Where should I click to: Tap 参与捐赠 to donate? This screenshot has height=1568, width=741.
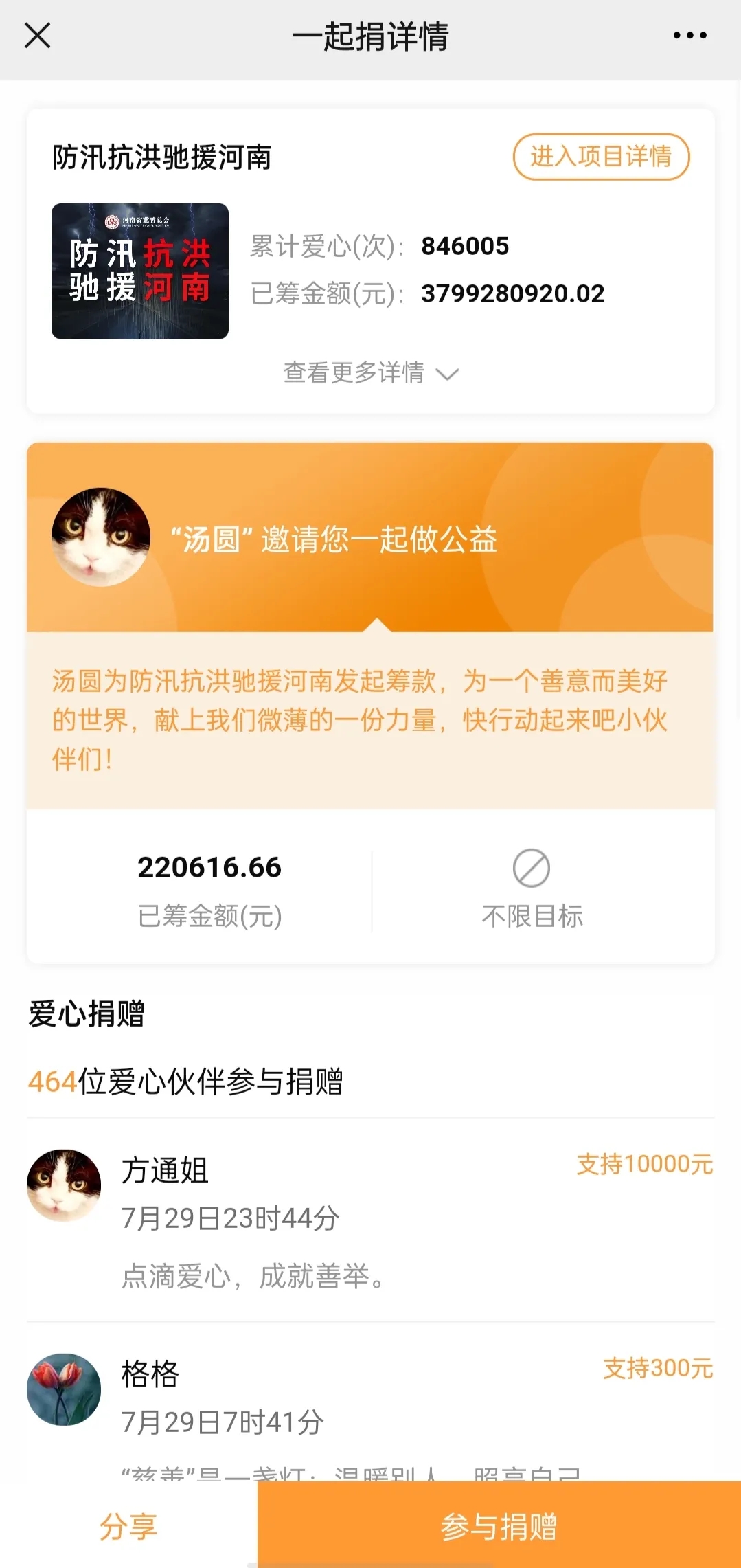tap(499, 1526)
